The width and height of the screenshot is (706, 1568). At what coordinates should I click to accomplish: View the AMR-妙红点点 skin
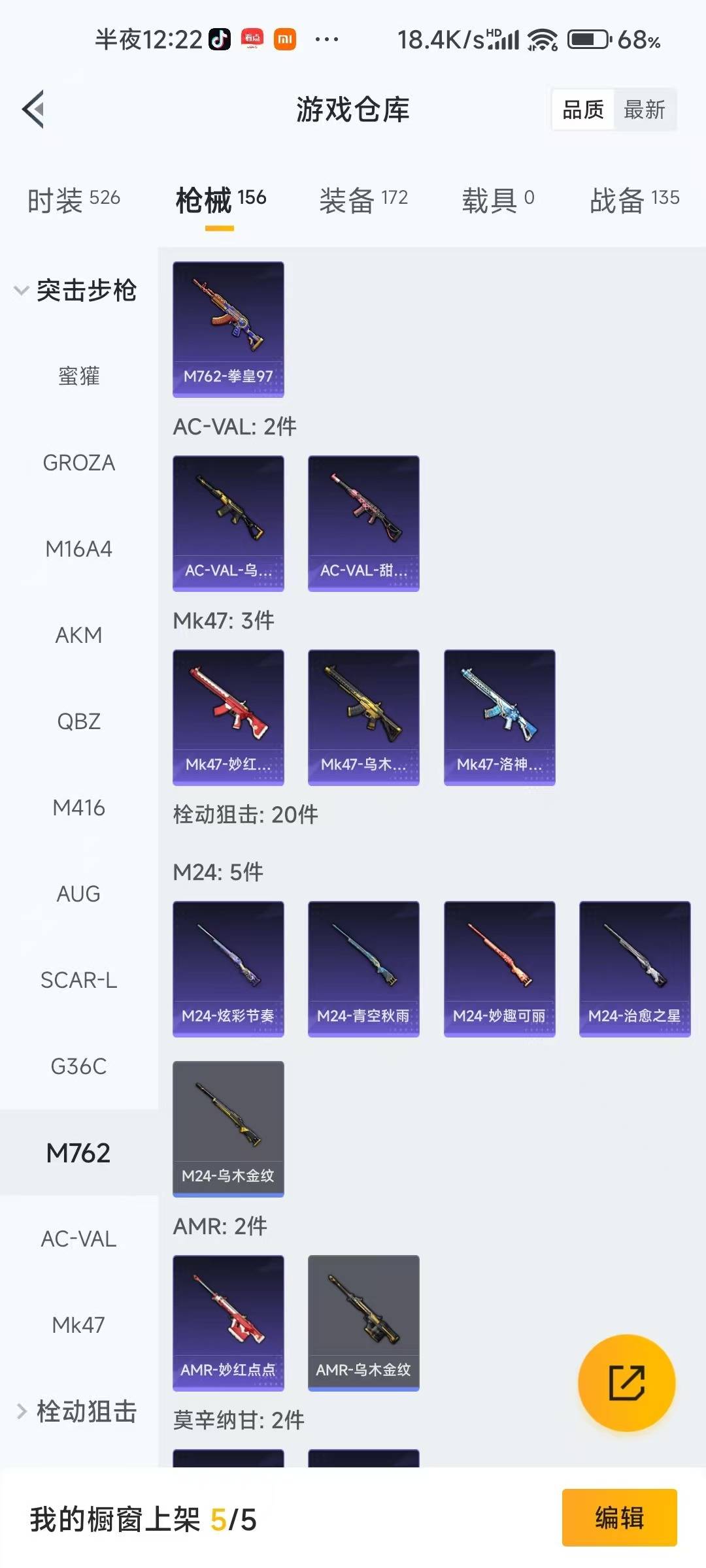point(228,1323)
